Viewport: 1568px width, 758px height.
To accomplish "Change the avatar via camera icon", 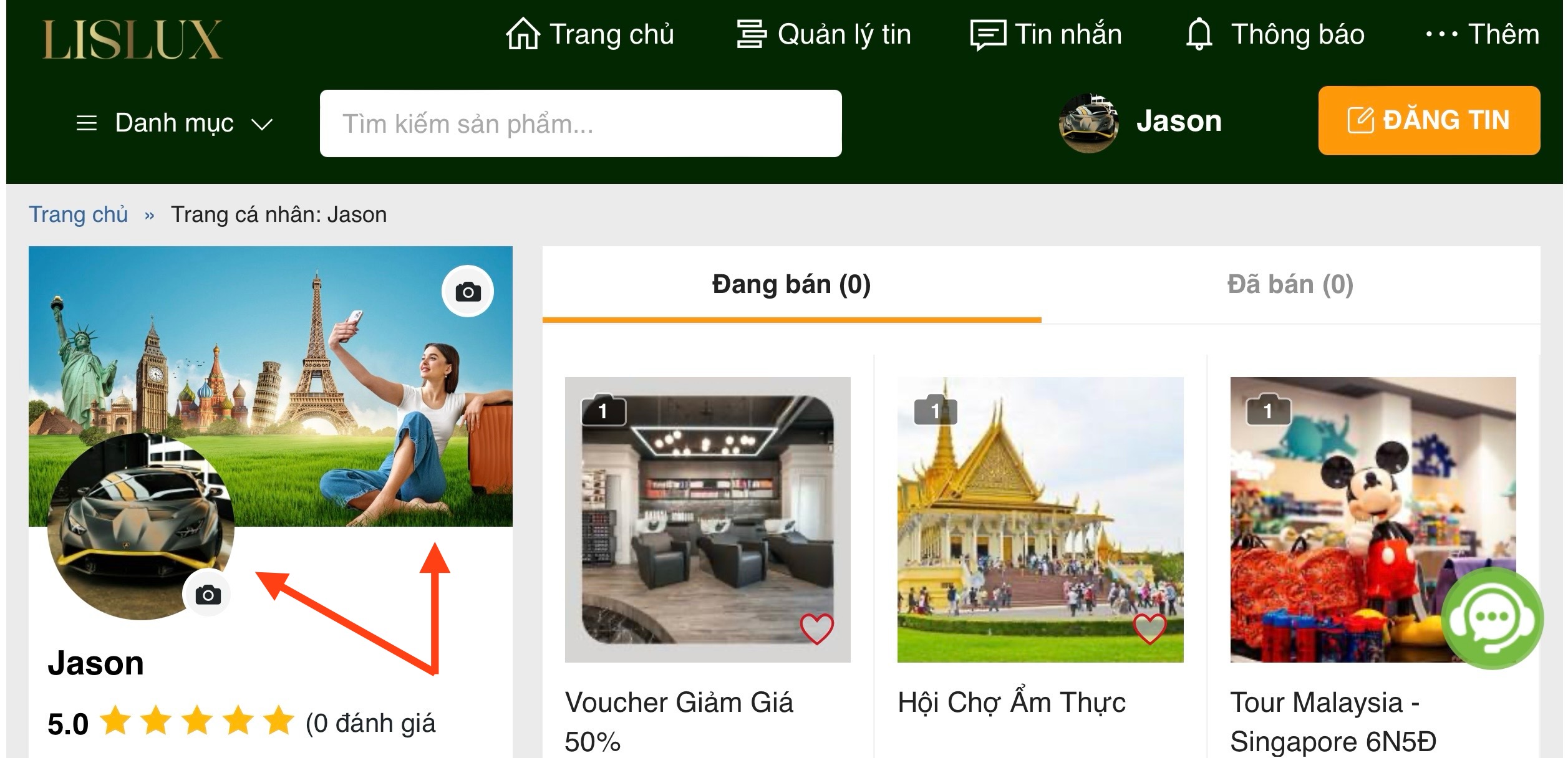I will coord(208,595).
